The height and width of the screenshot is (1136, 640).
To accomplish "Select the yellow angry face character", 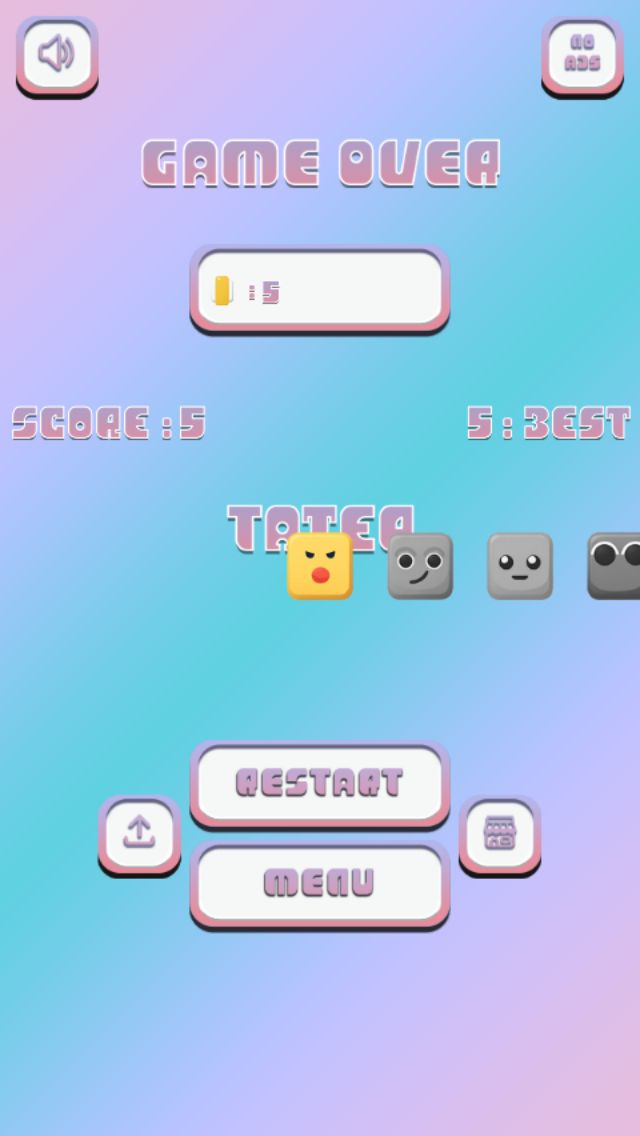I will [x=320, y=566].
